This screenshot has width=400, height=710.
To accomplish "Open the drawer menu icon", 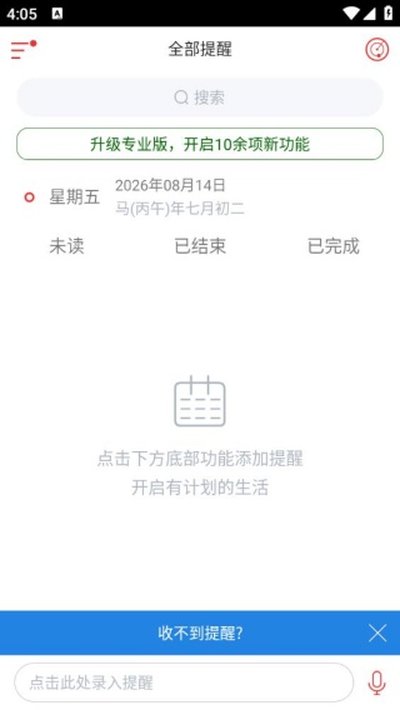I will coord(24,49).
